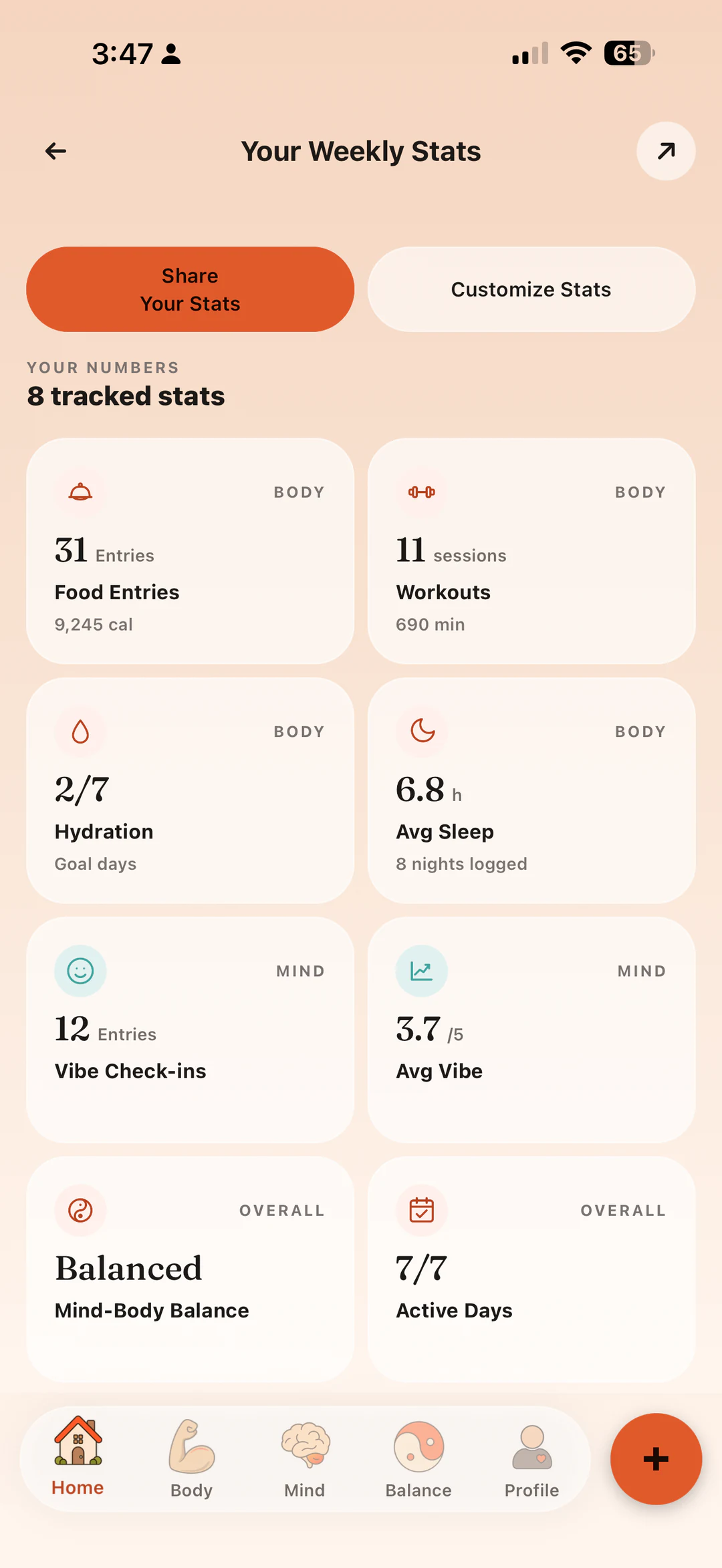Open Vibe Check-ins card
The height and width of the screenshot is (1568, 722).
point(191,1030)
